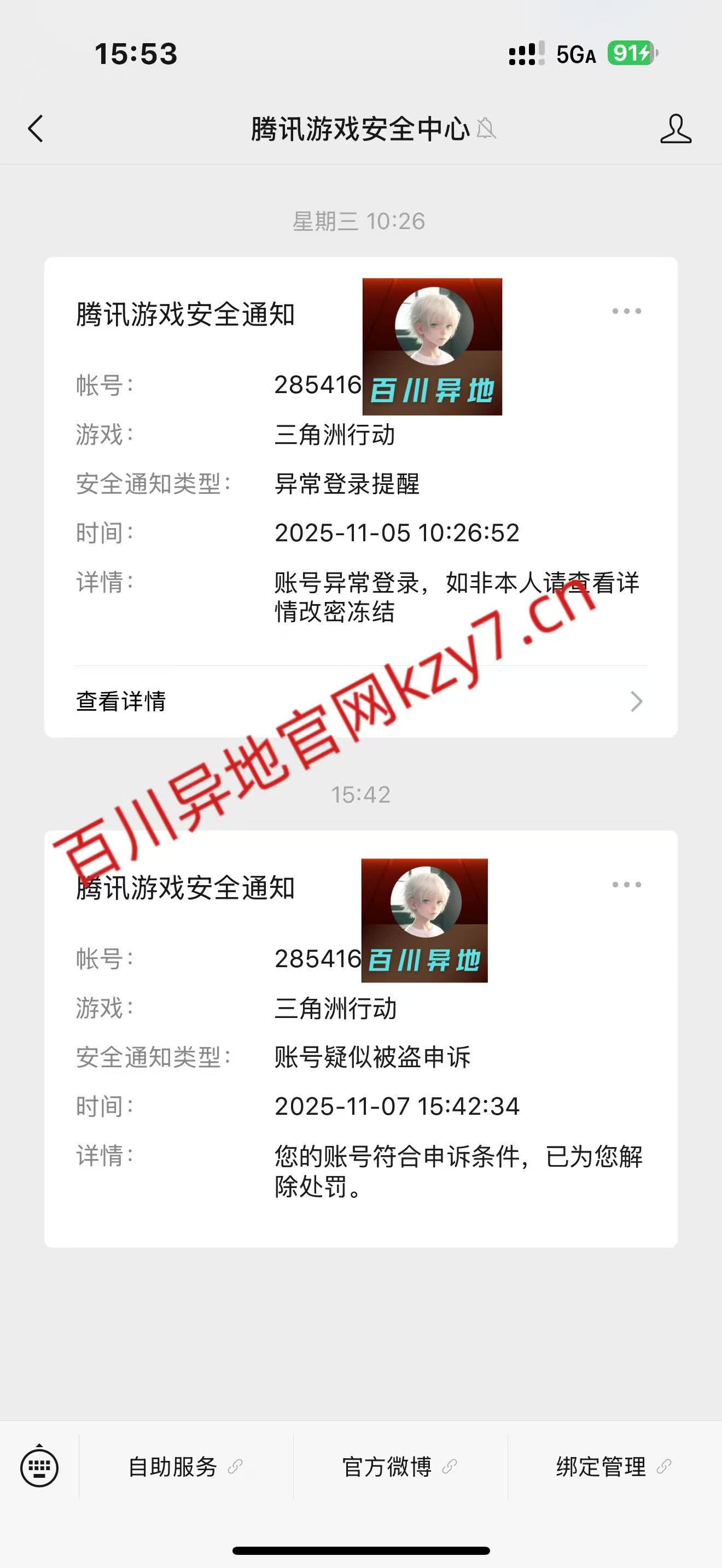Open the 自助服务 menu
Screen dimensions: 722x1568
(185, 1467)
